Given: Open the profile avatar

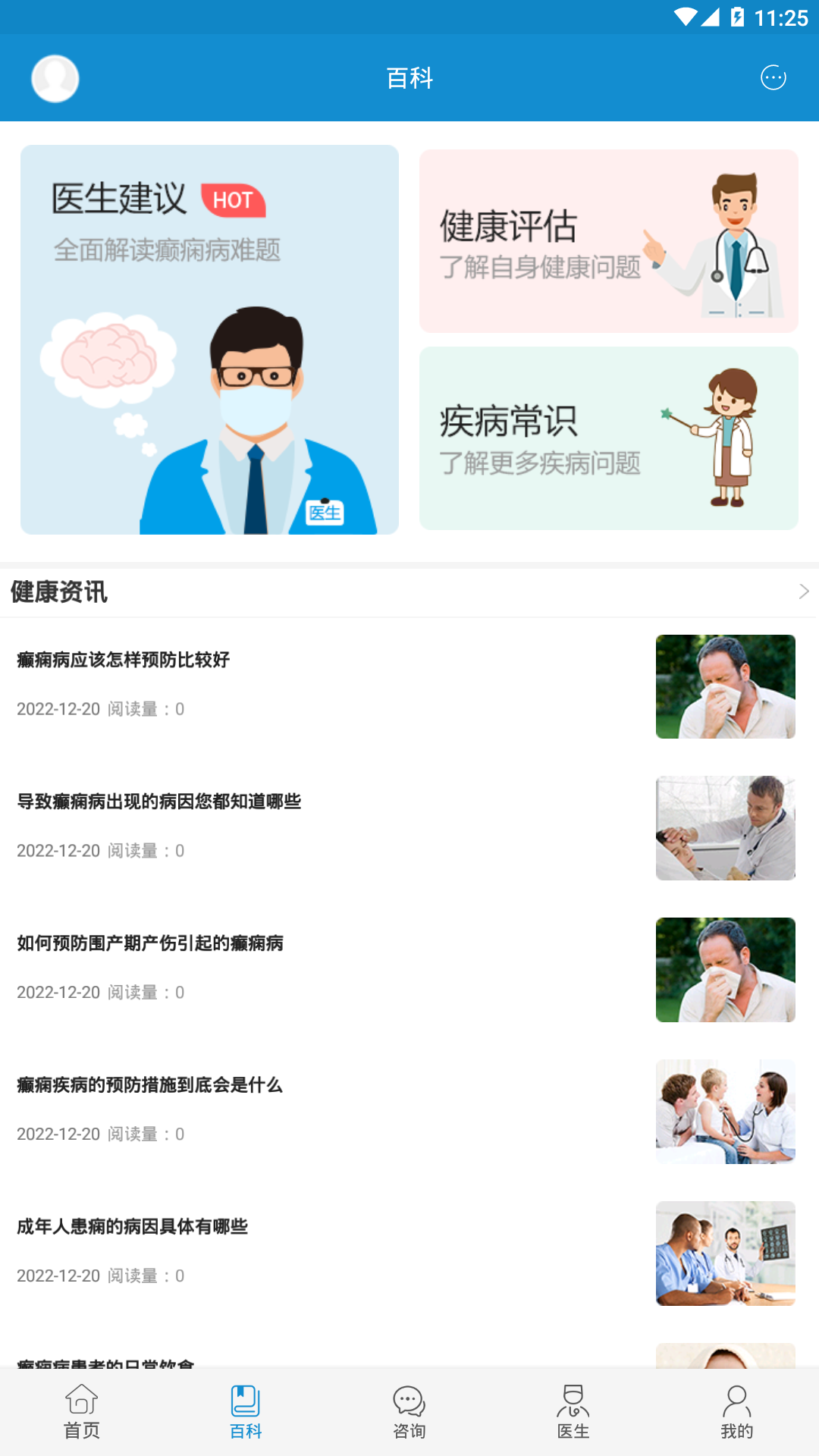Looking at the screenshot, I should pyautogui.click(x=55, y=78).
